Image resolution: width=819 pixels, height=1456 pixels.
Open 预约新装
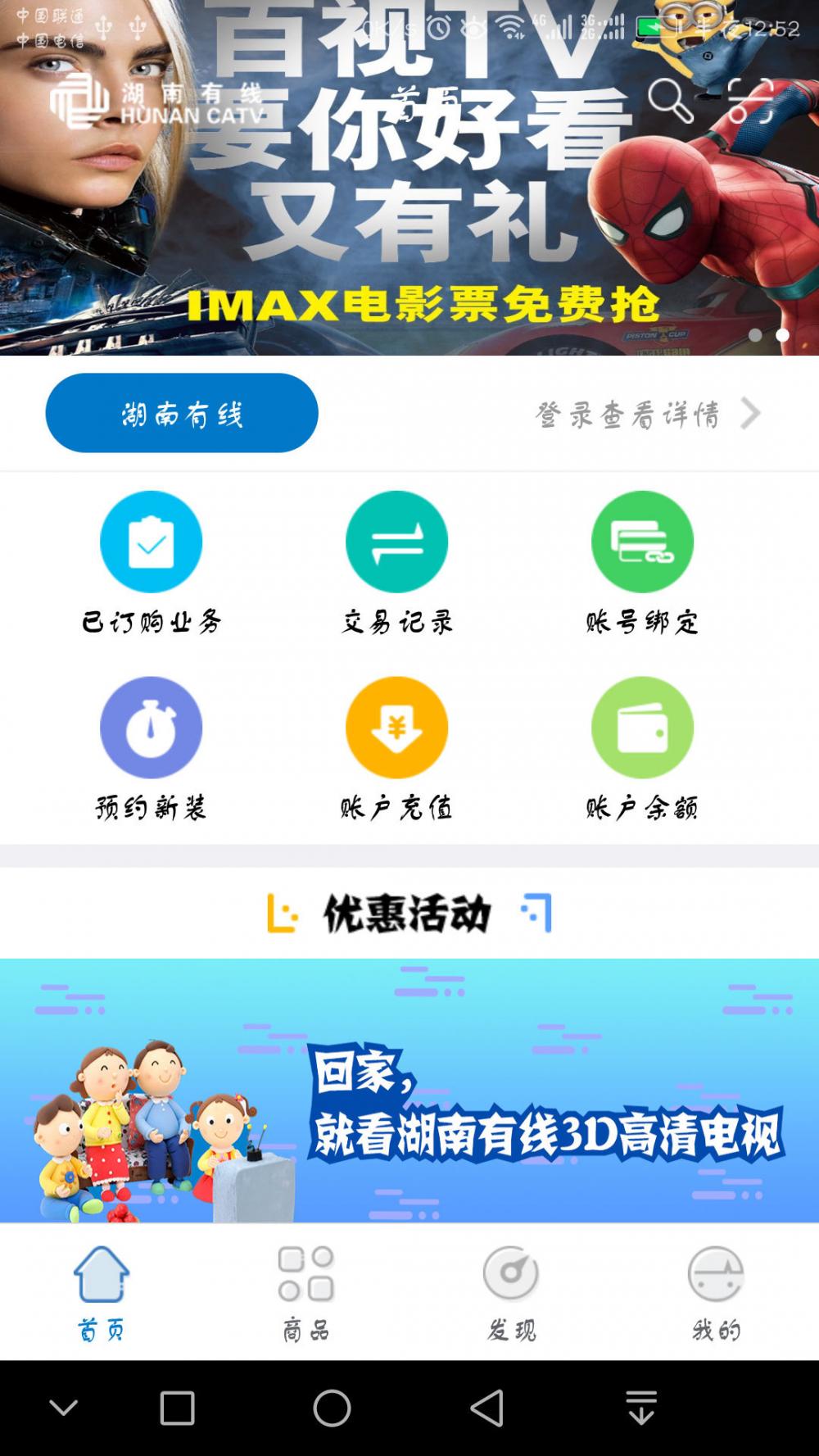152,749
